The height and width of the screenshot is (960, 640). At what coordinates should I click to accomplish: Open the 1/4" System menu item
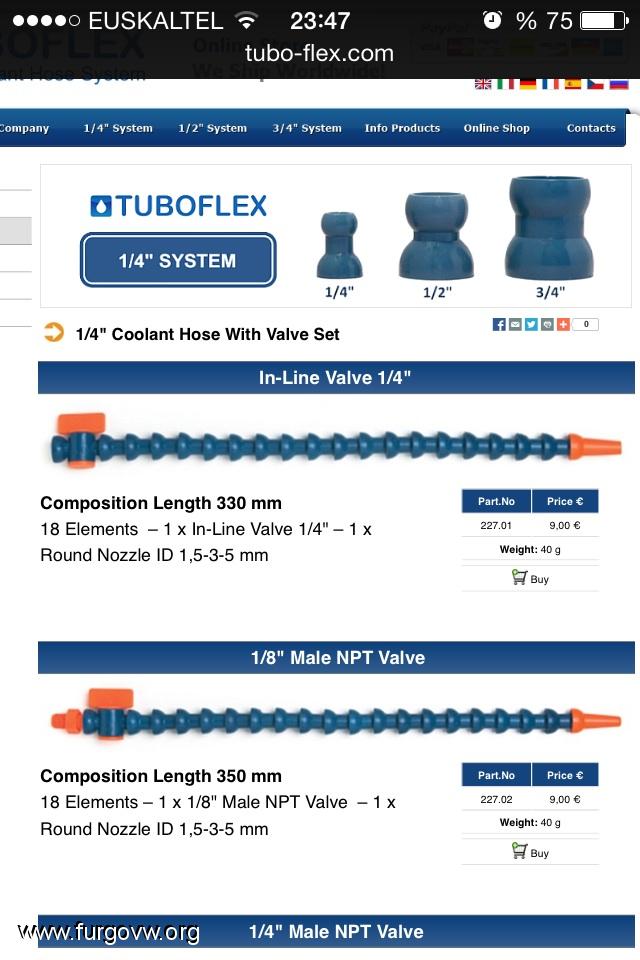click(118, 128)
